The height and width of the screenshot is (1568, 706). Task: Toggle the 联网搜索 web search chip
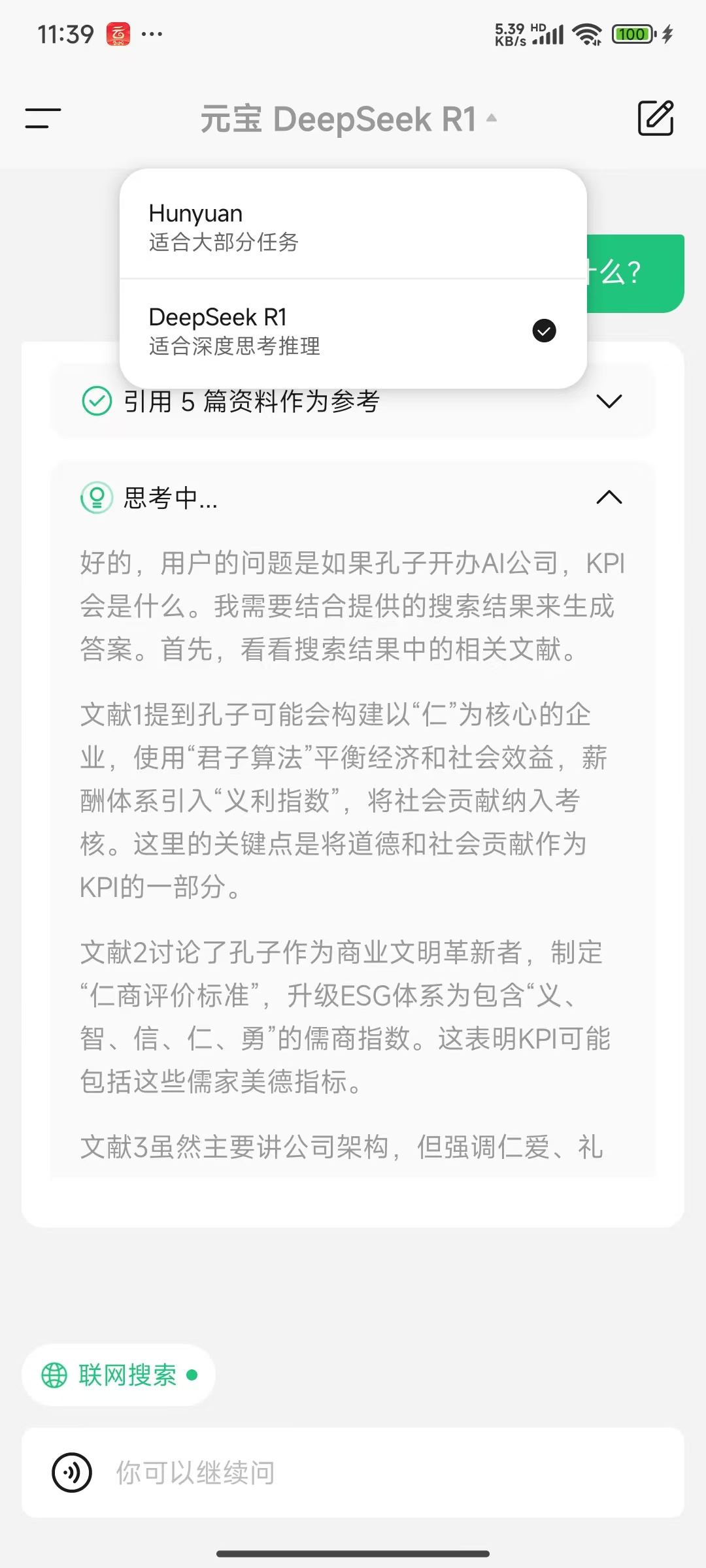(119, 1375)
